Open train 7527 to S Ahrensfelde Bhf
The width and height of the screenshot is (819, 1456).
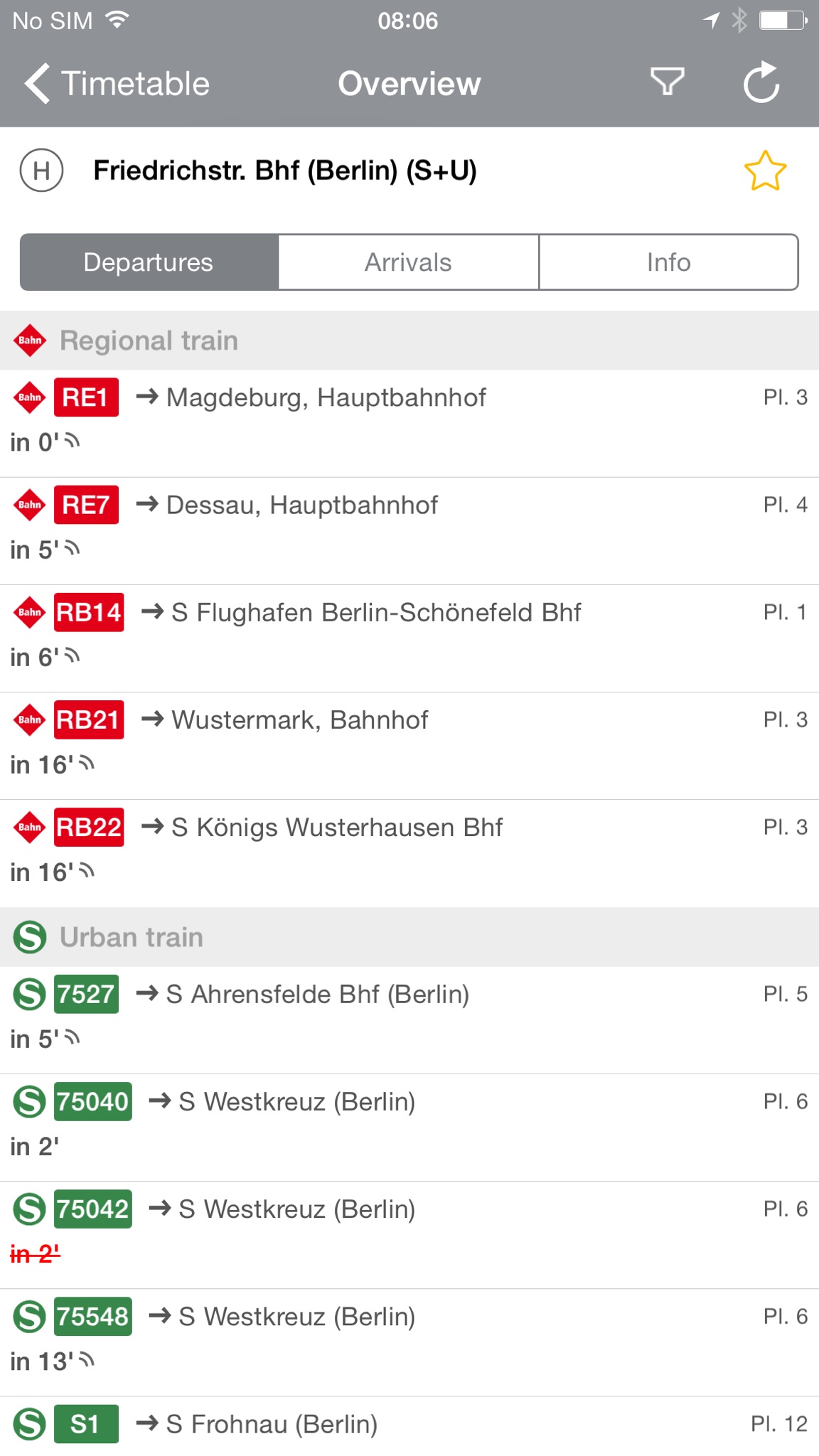pyautogui.click(x=409, y=1020)
